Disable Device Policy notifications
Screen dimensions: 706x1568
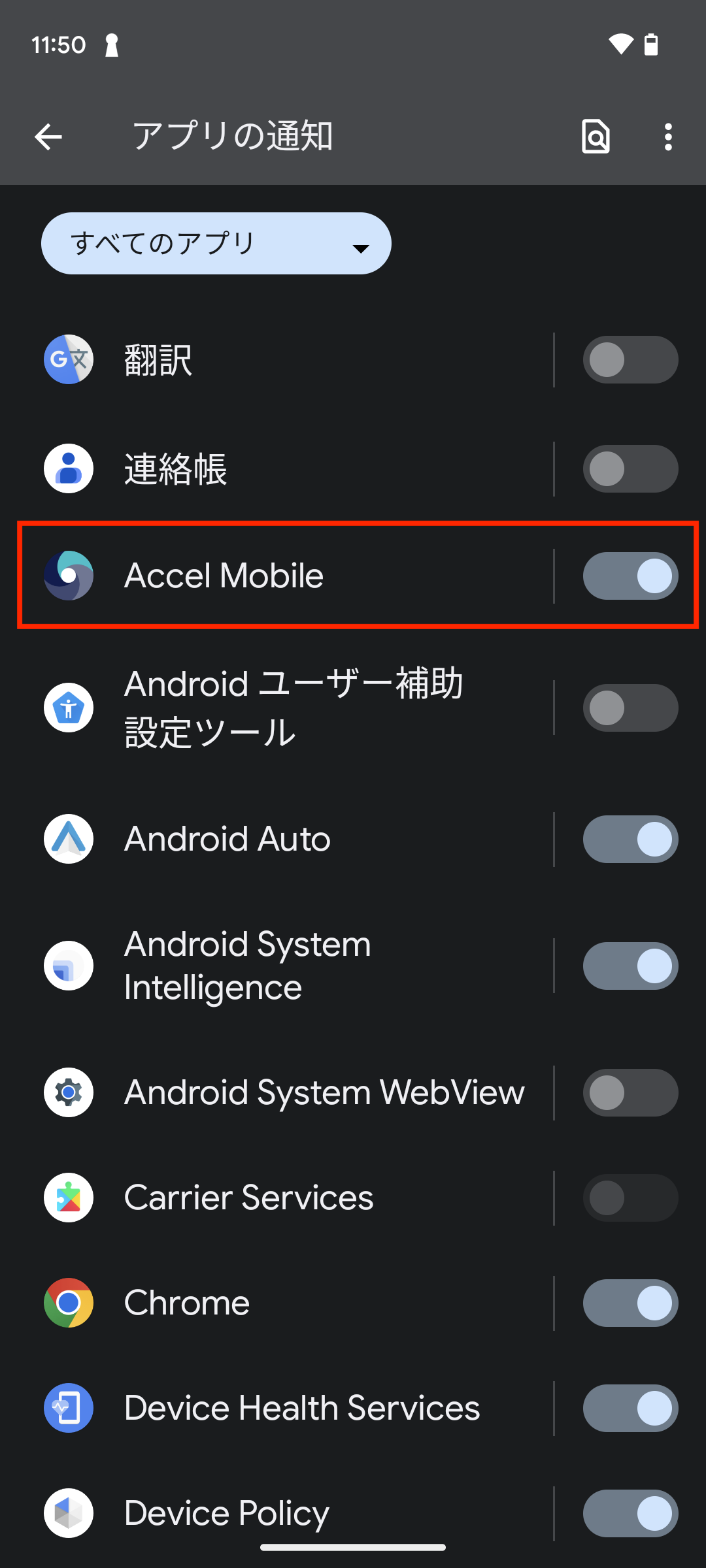click(630, 1513)
